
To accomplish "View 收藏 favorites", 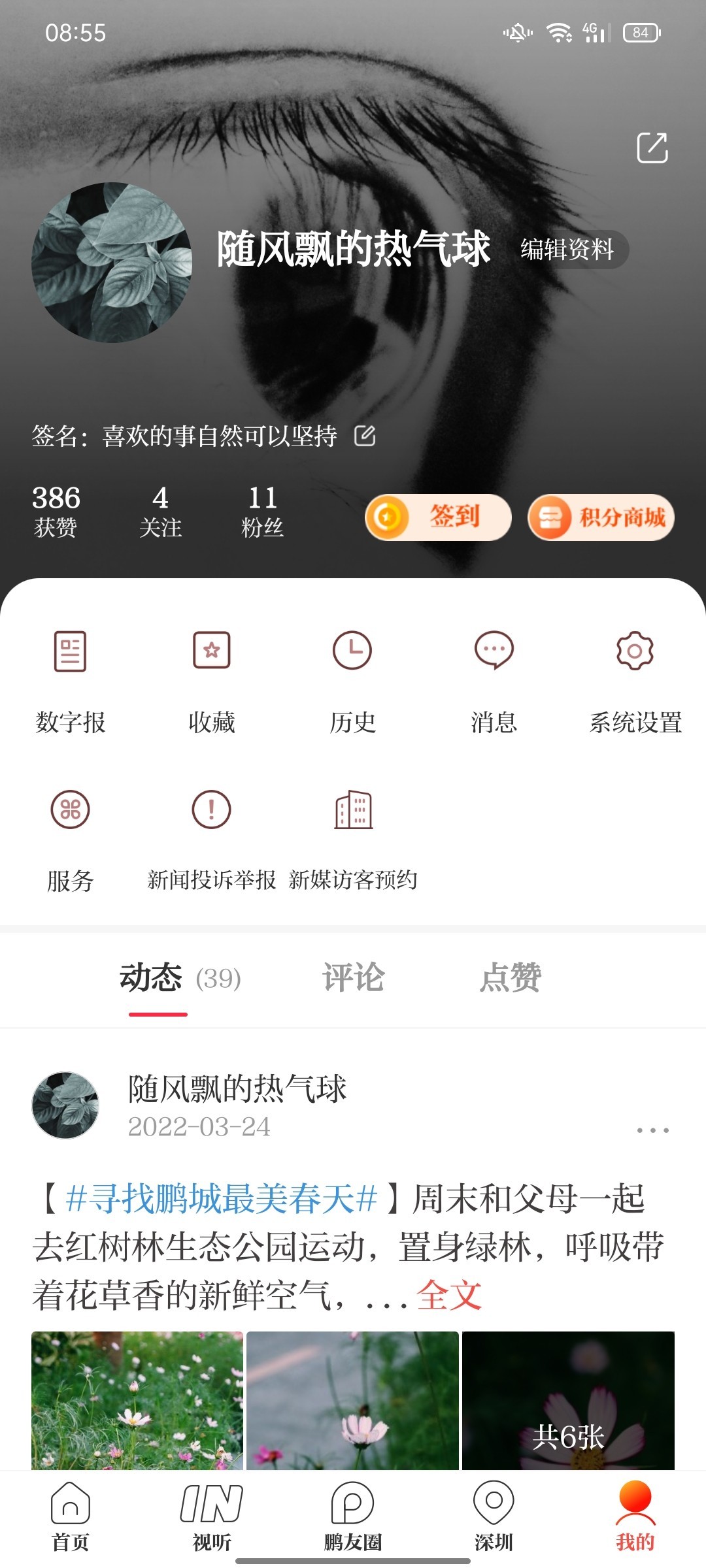I will point(211,679).
